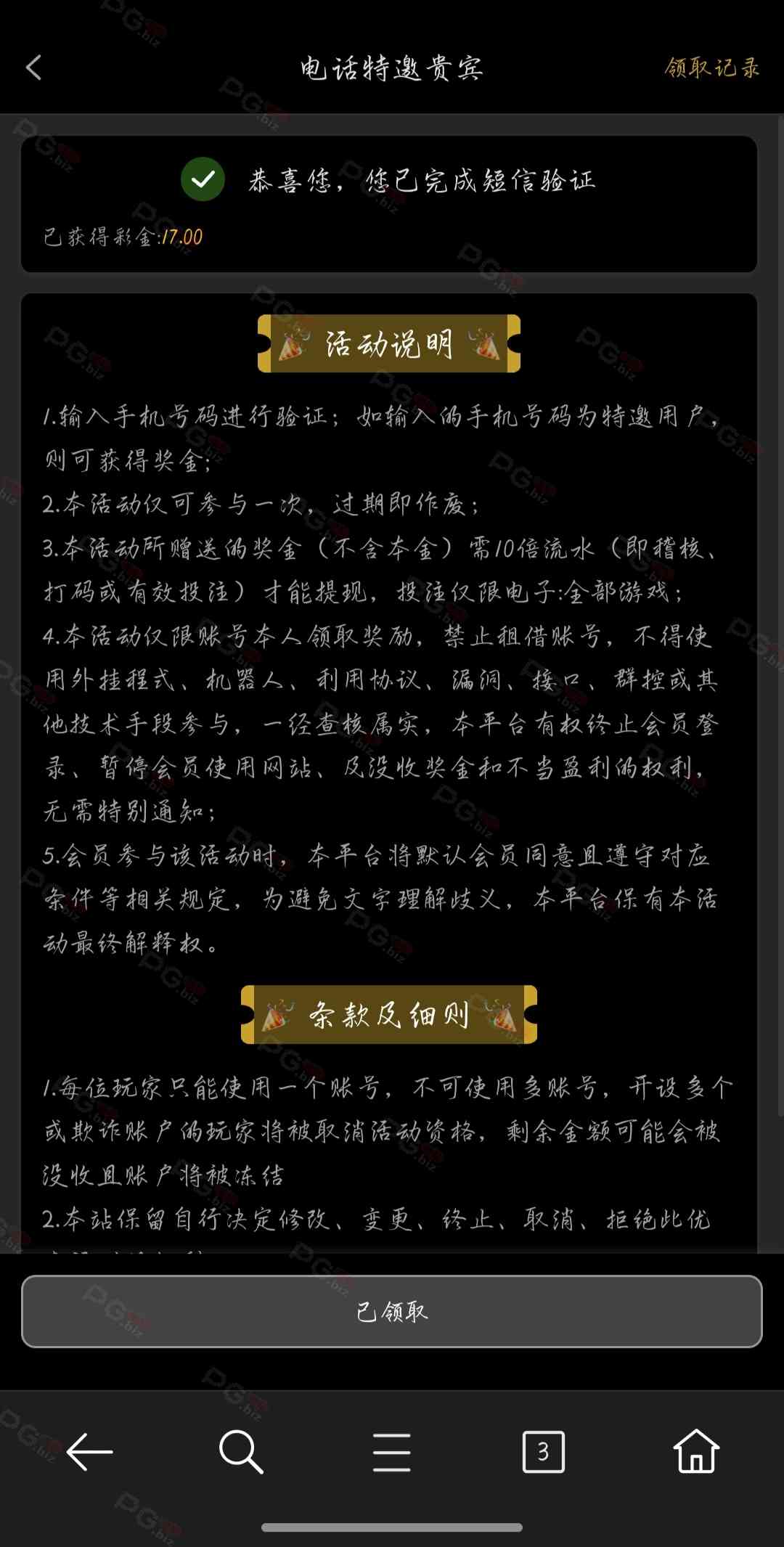Open 领取记录 claim records
This screenshot has width=784, height=1547.
(x=711, y=68)
